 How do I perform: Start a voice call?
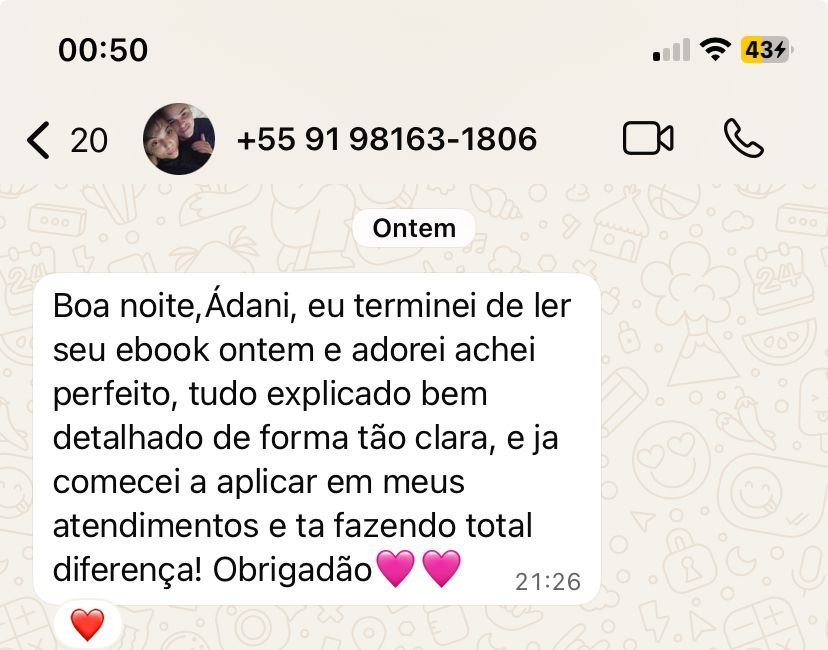click(743, 139)
